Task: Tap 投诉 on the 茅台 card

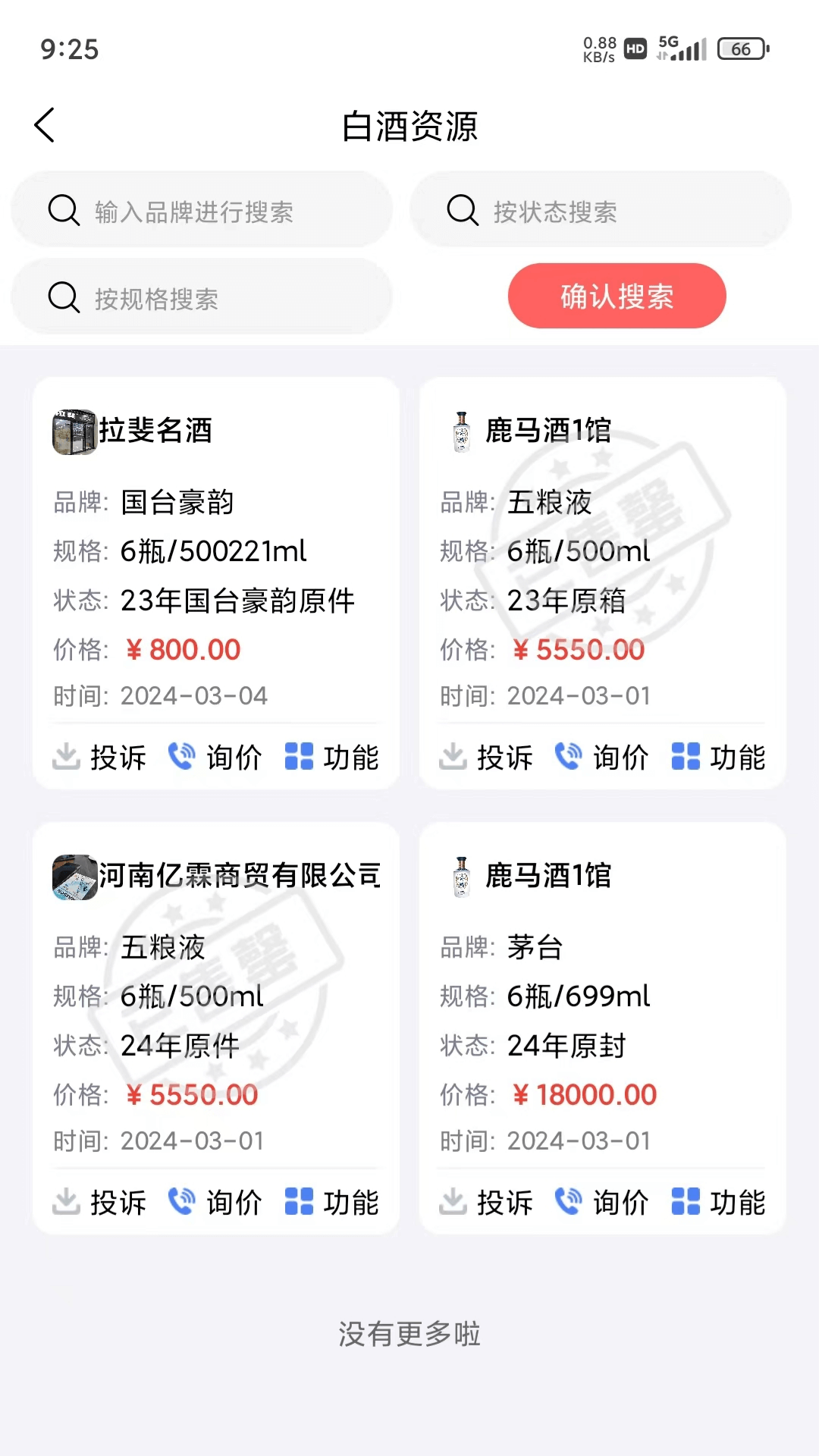Action: click(x=487, y=1202)
